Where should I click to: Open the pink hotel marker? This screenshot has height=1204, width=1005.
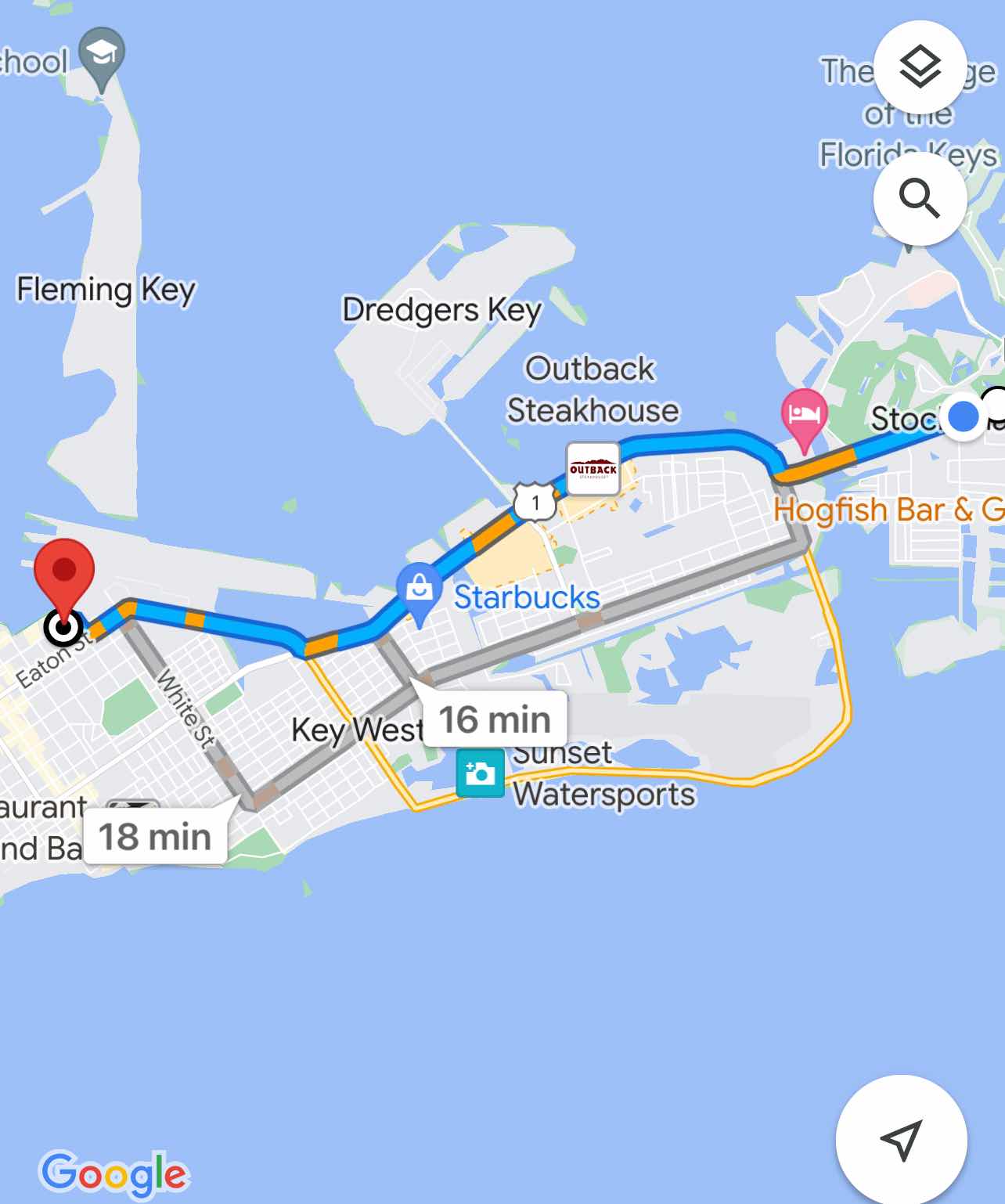click(x=804, y=413)
